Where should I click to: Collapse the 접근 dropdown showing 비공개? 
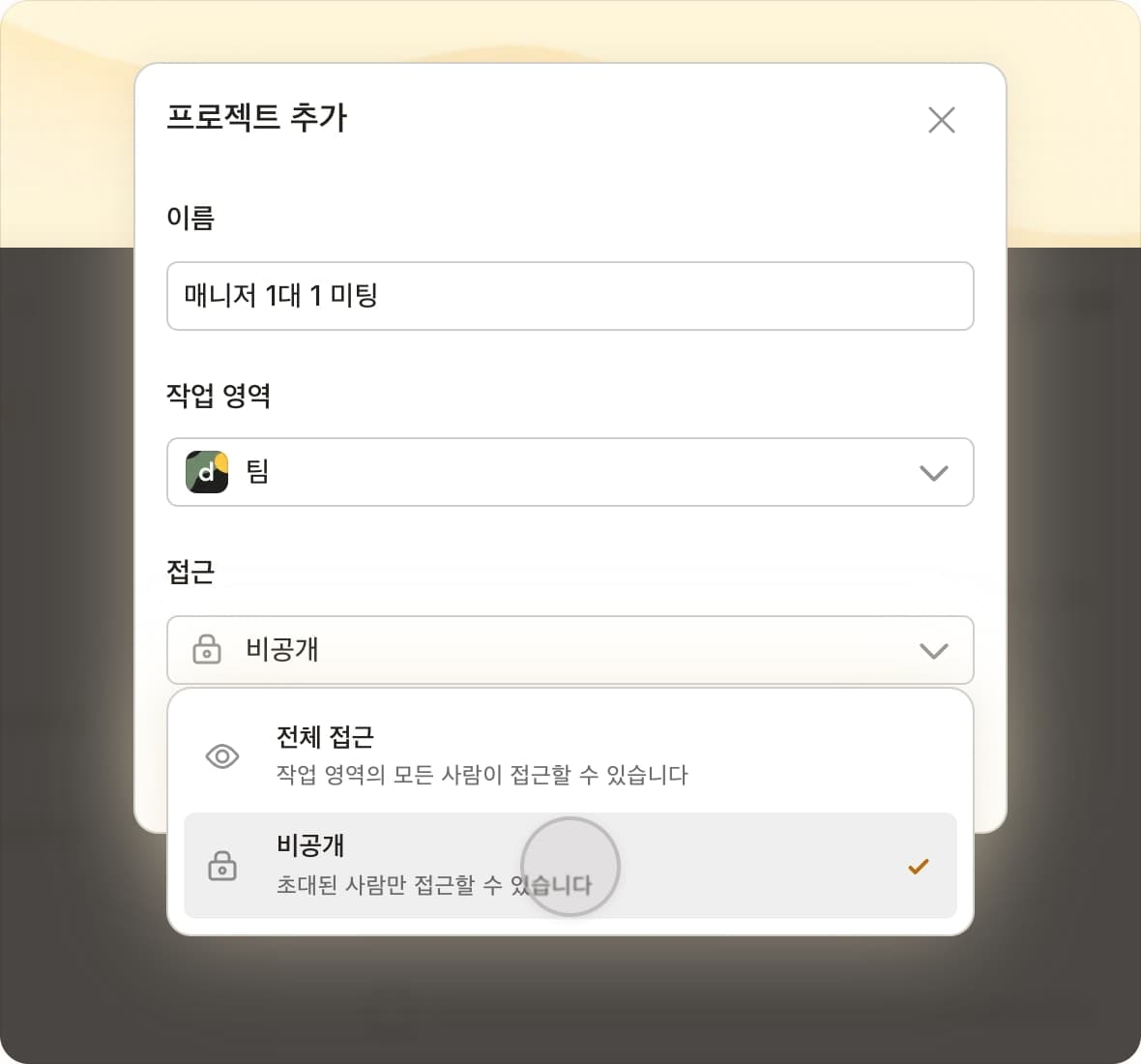click(x=570, y=650)
